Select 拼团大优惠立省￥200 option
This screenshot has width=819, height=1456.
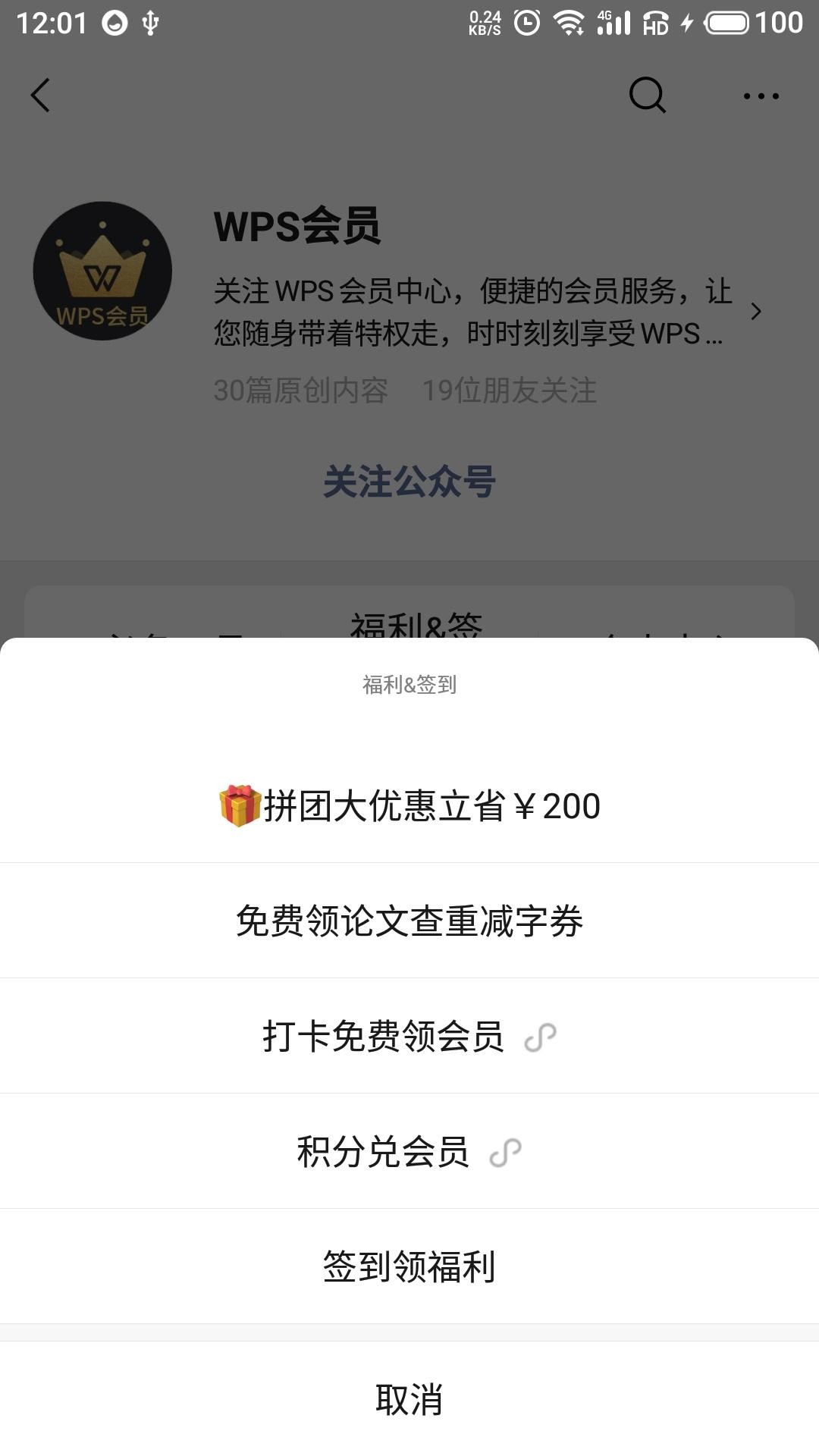409,805
